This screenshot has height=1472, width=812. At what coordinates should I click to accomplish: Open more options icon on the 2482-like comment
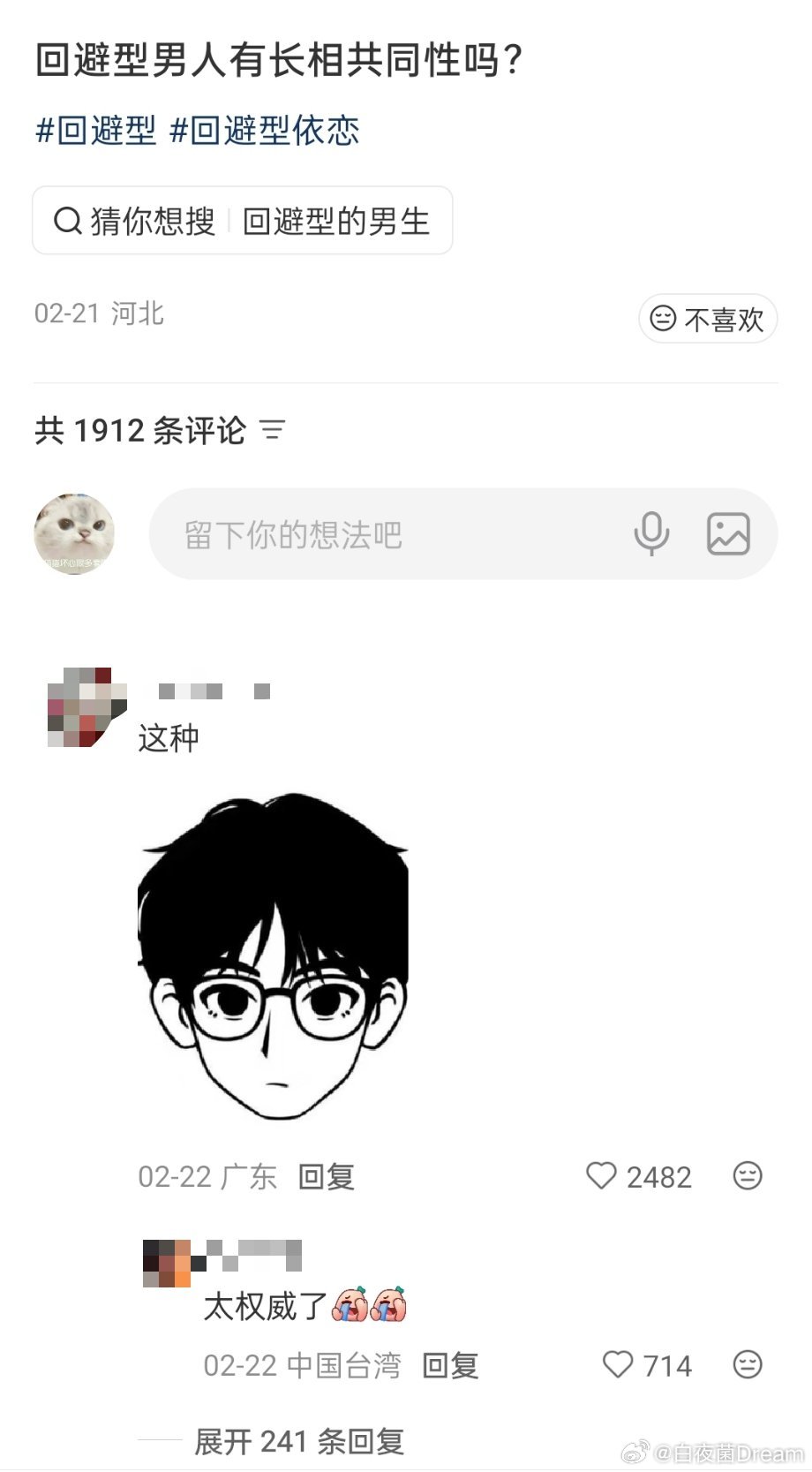(748, 1176)
